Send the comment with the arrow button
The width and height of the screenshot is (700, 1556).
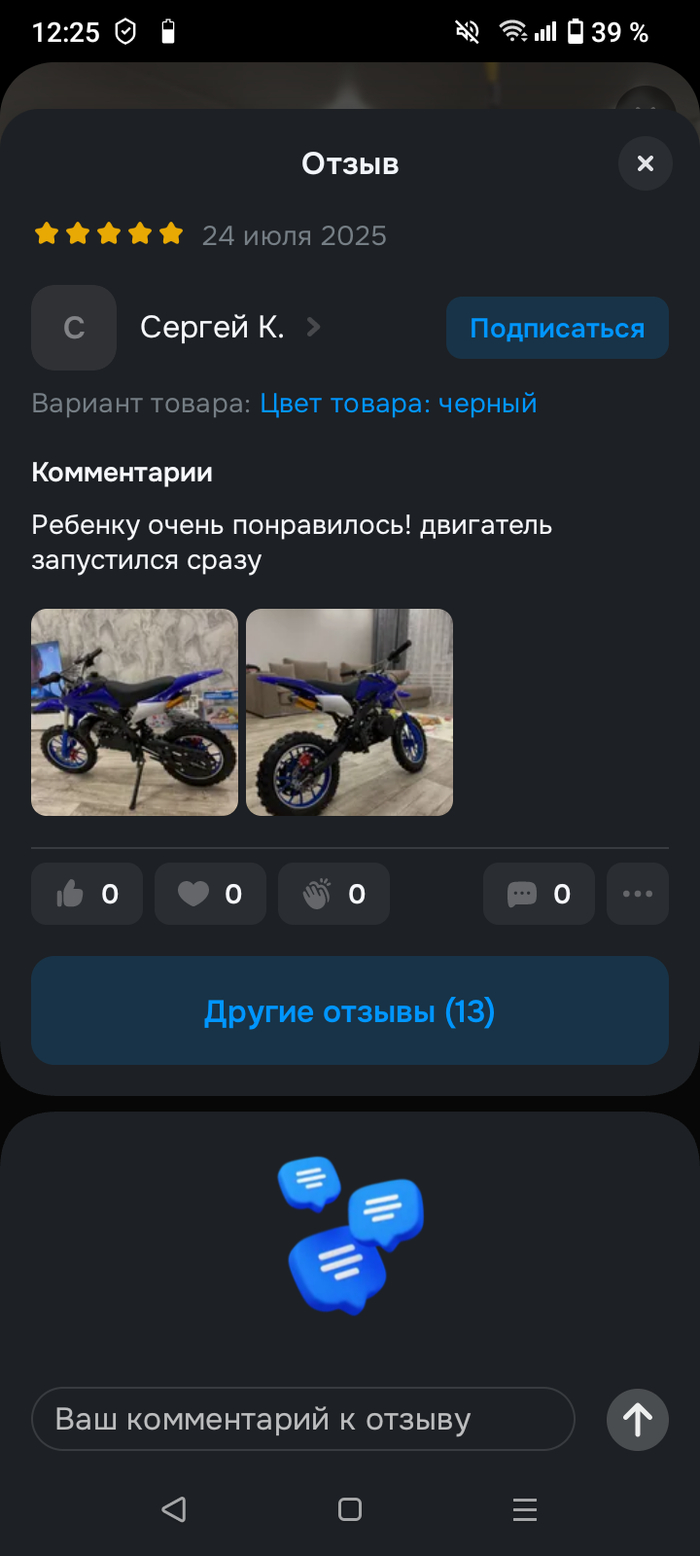pyautogui.click(x=637, y=1419)
